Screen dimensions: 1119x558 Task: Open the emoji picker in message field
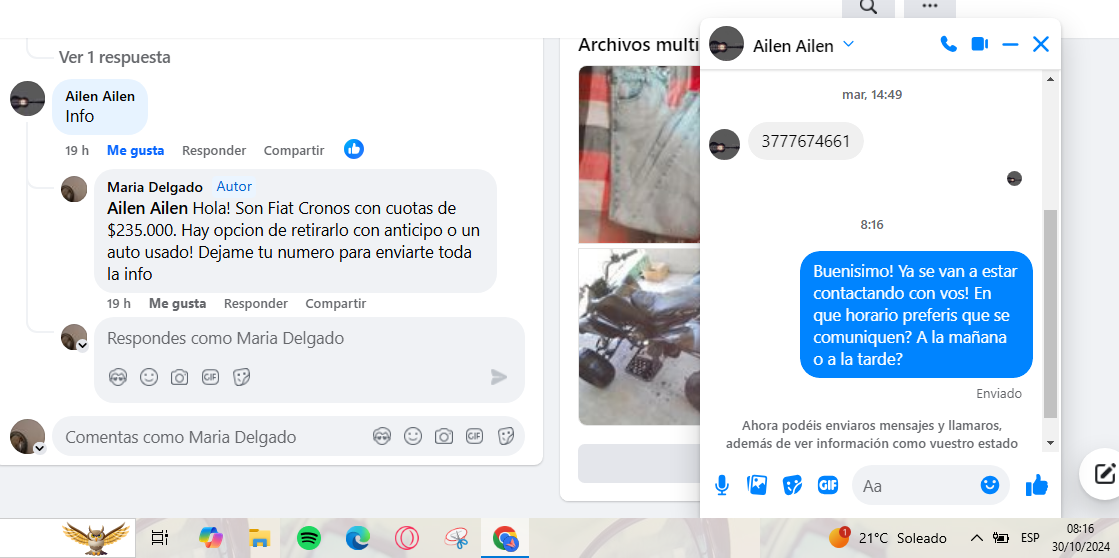[990, 485]
